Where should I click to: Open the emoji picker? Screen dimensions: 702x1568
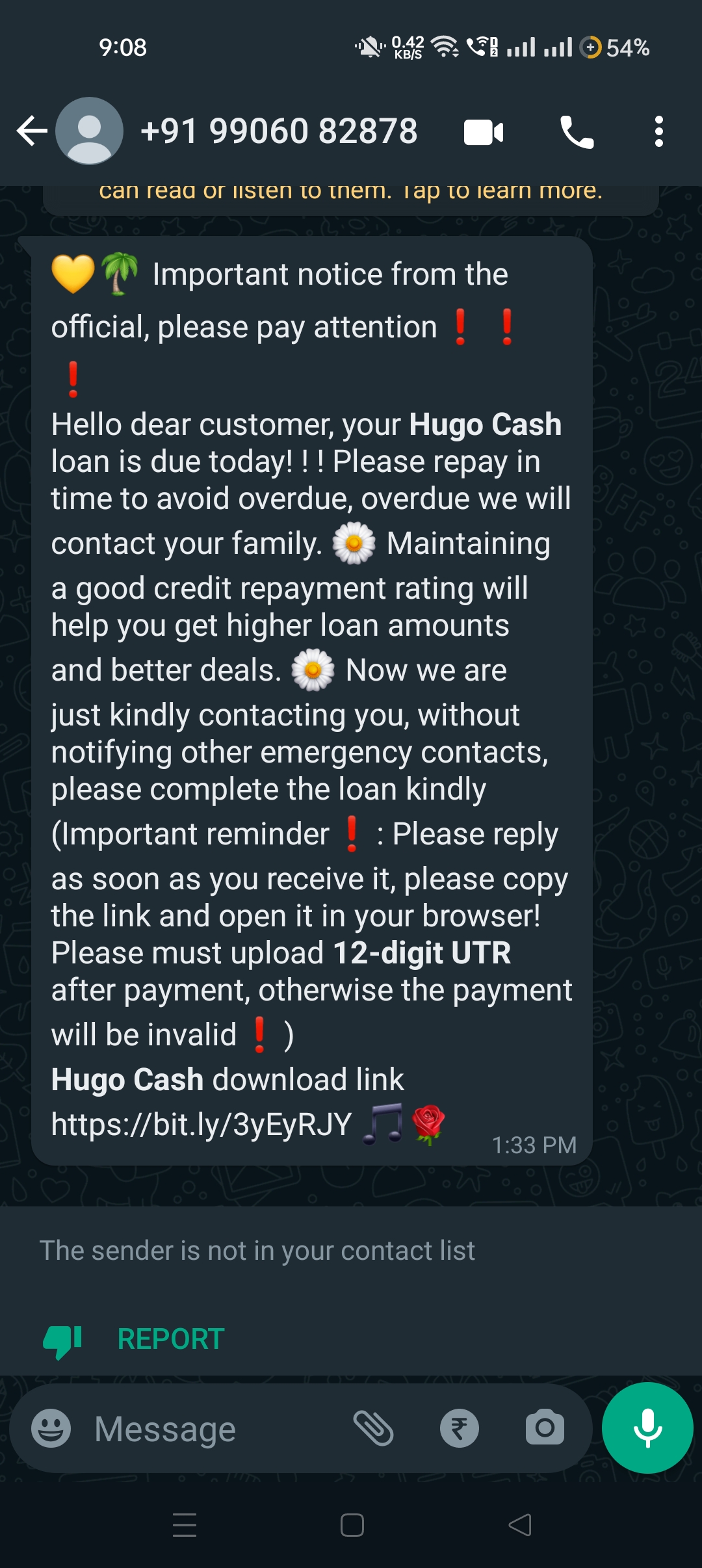point(51,1428)
